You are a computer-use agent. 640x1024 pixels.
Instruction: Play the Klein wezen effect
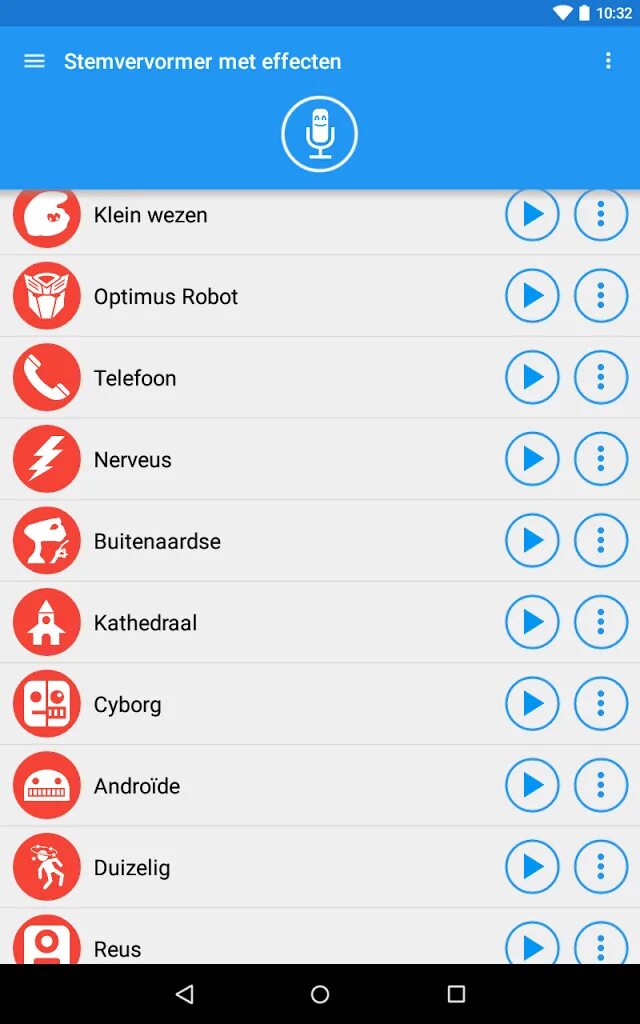532,214
